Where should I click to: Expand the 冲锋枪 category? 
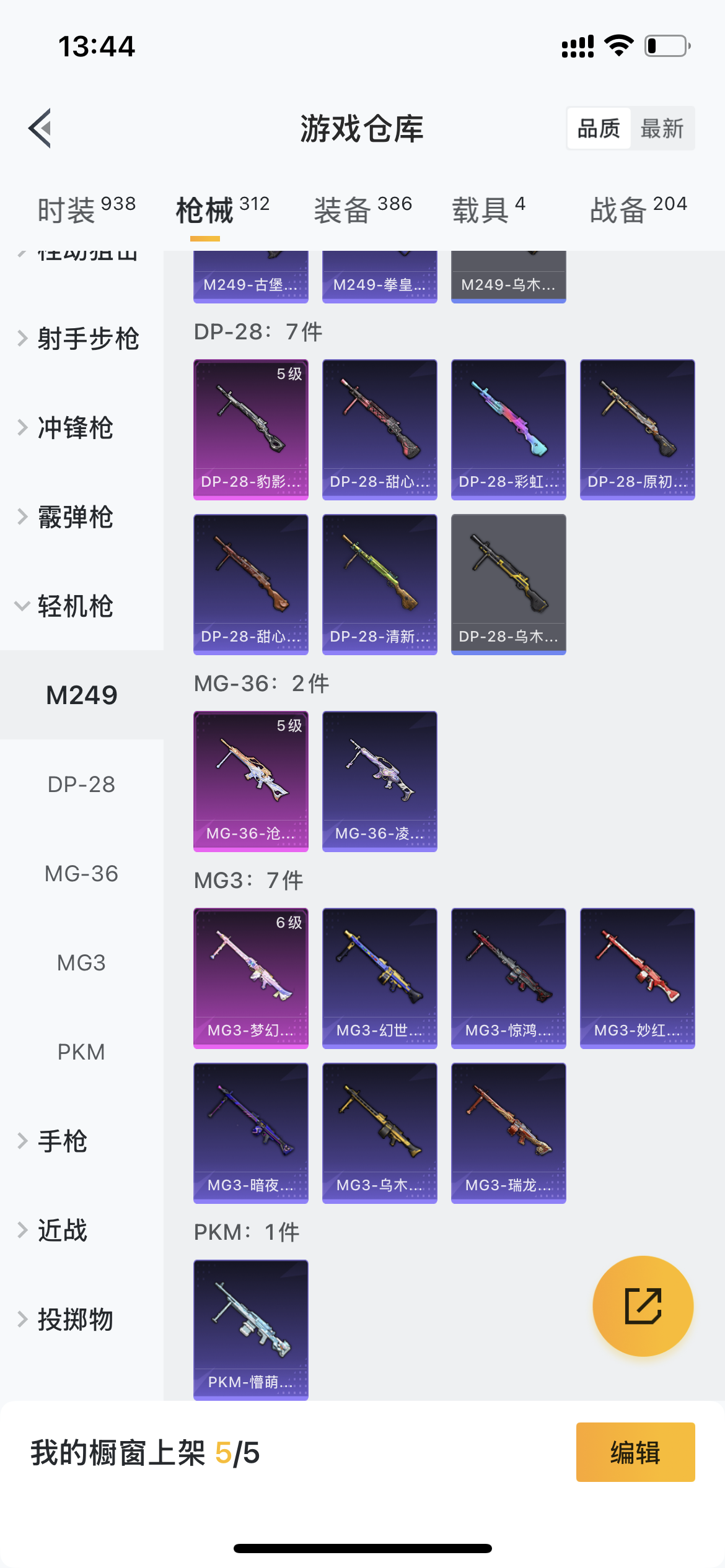coord(74,428)
